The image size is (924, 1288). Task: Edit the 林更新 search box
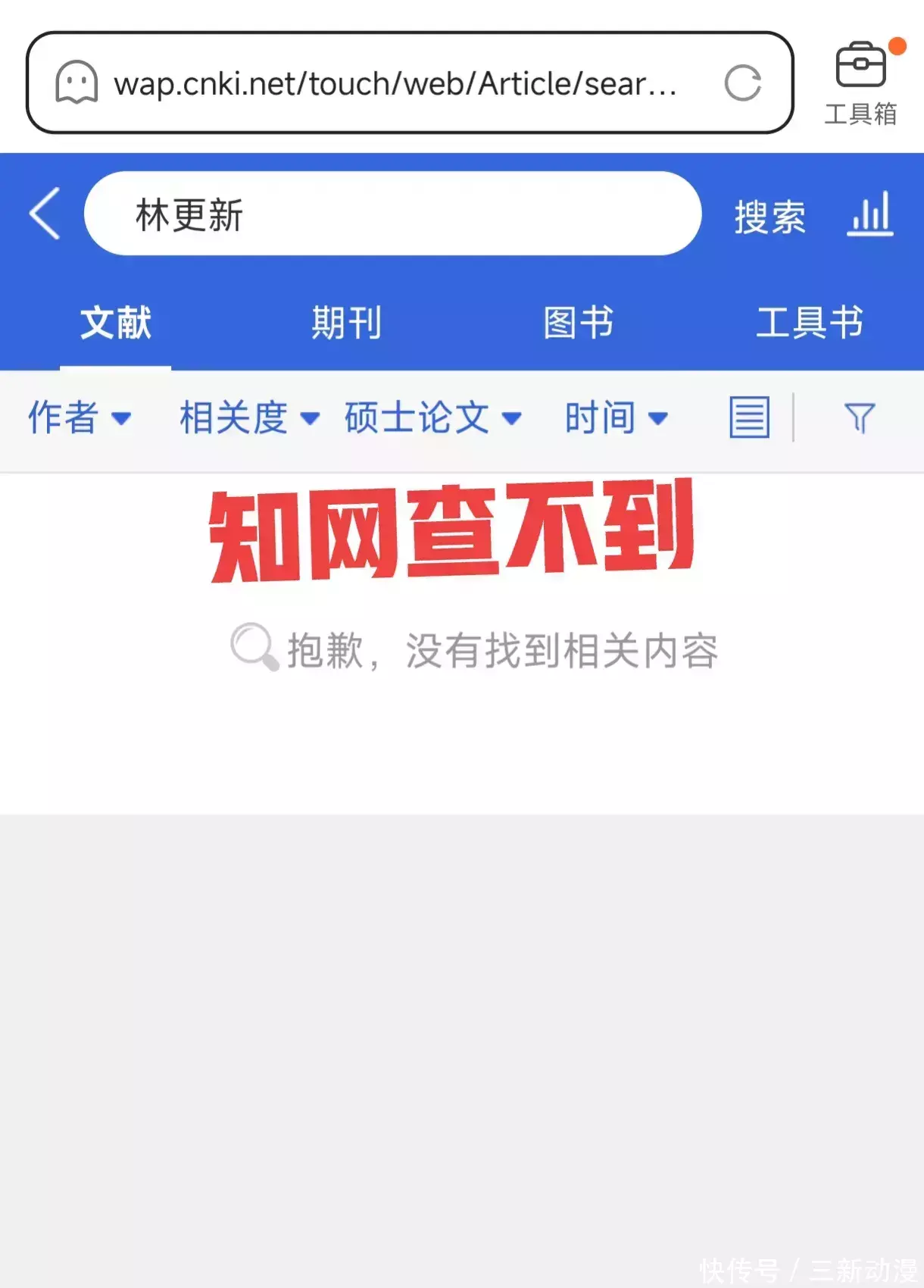click(x=392, y=214)
